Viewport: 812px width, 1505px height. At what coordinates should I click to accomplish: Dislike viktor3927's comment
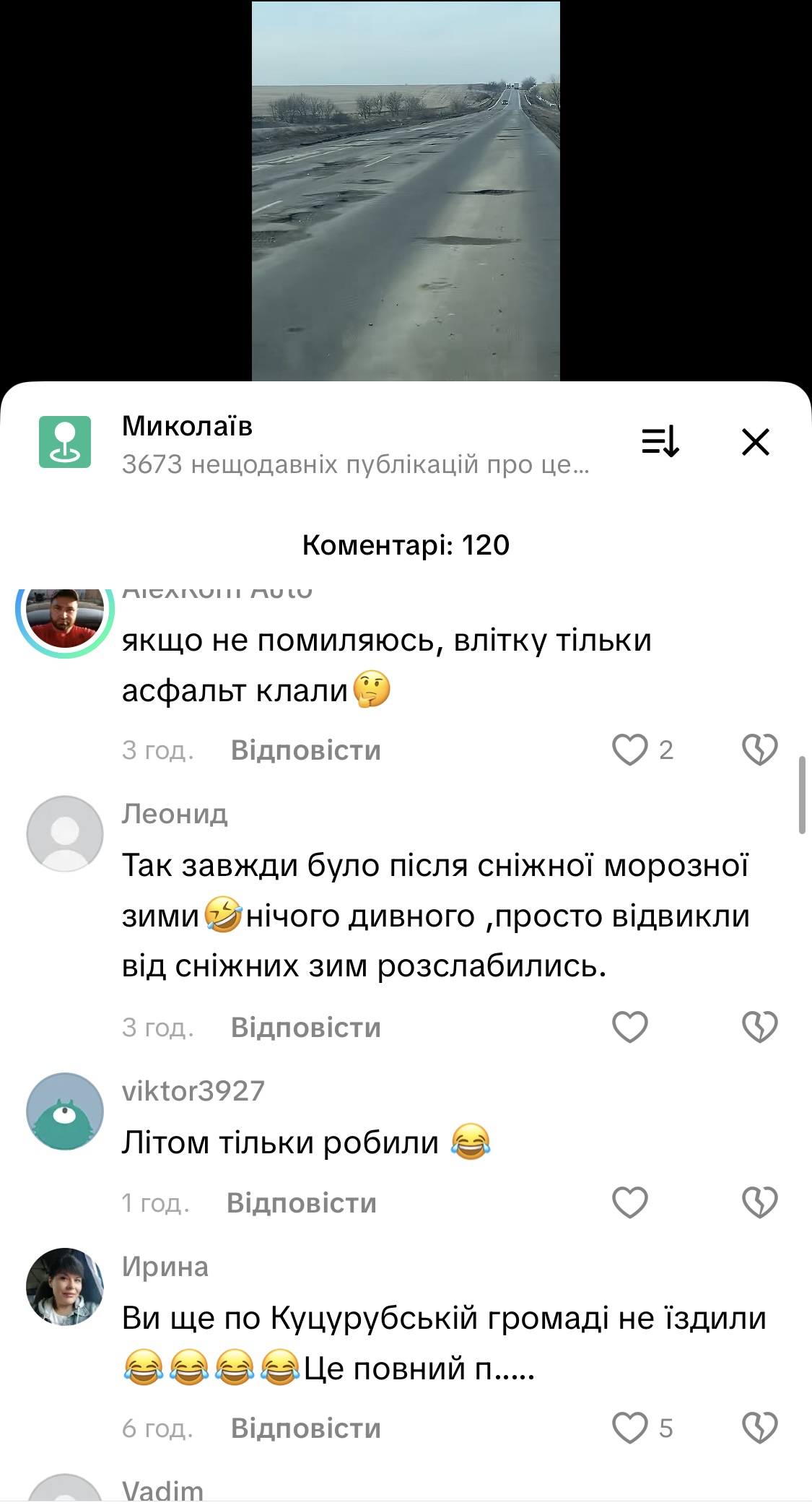(759, 1202)
